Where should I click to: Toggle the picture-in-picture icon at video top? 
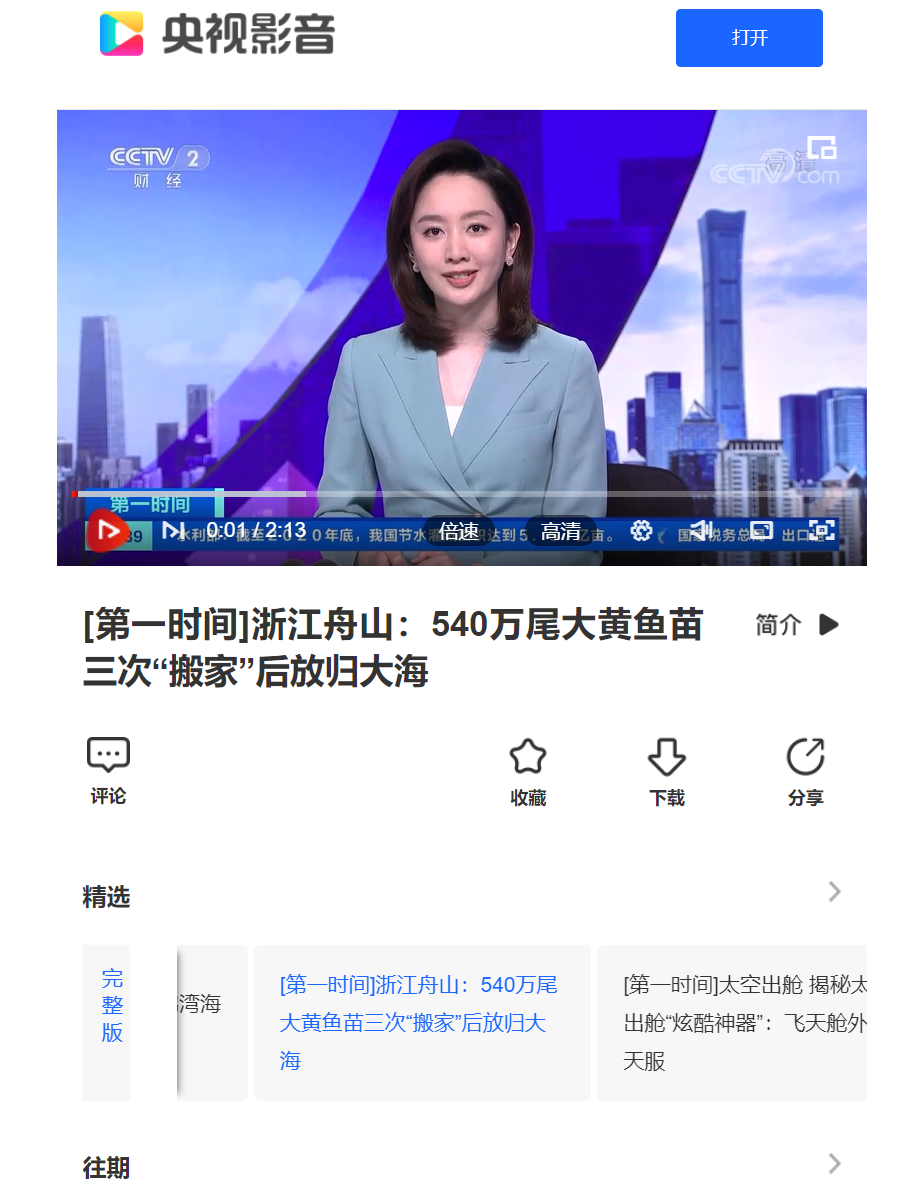coord(821,148)
